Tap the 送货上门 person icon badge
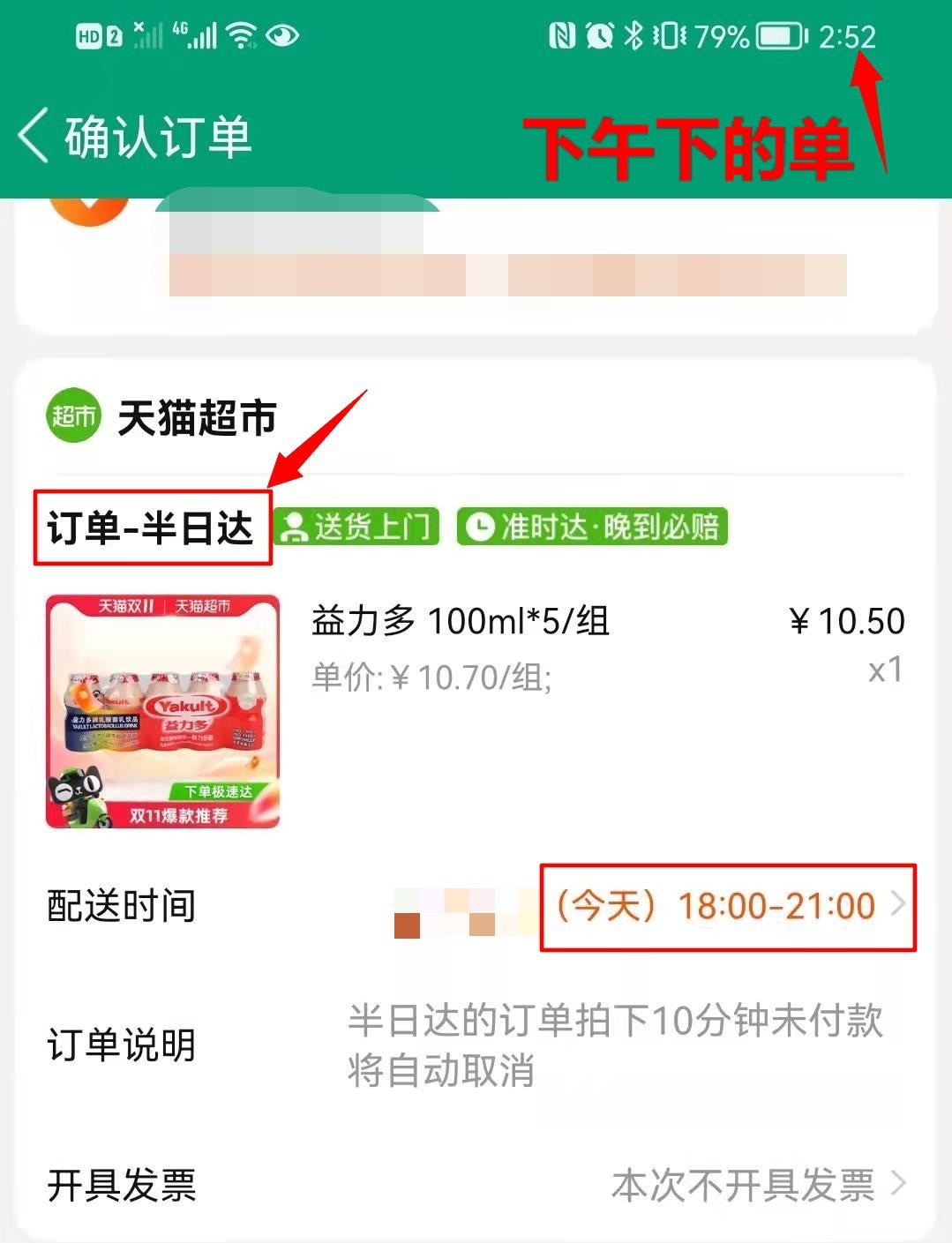The image size is (952, 1243). pos(296,527)
